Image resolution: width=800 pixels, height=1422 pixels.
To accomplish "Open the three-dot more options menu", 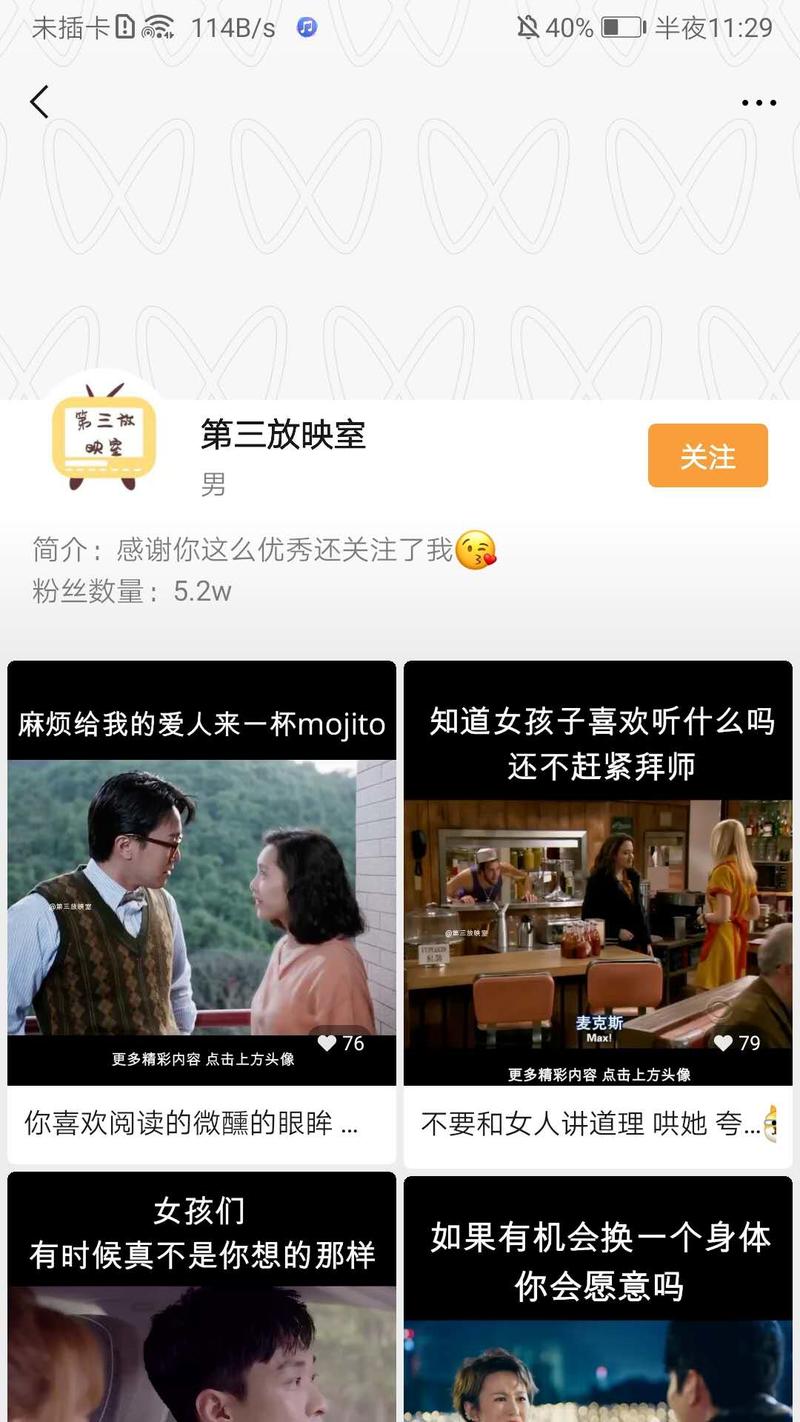I will [757, 102].
